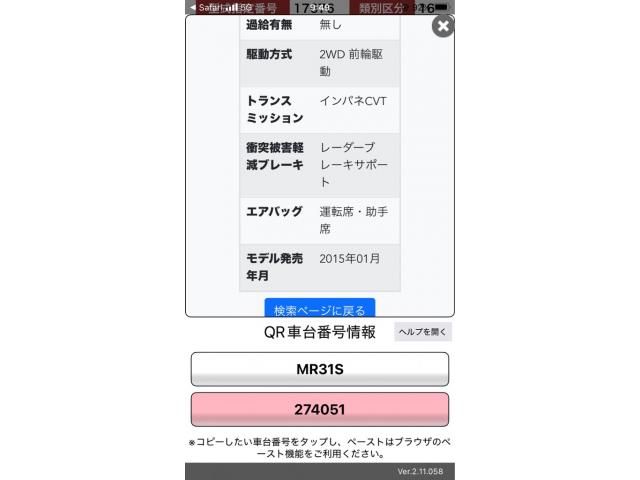Tap 検索ページに戻る button
This screenshot has width=640, height=480.
320,309
